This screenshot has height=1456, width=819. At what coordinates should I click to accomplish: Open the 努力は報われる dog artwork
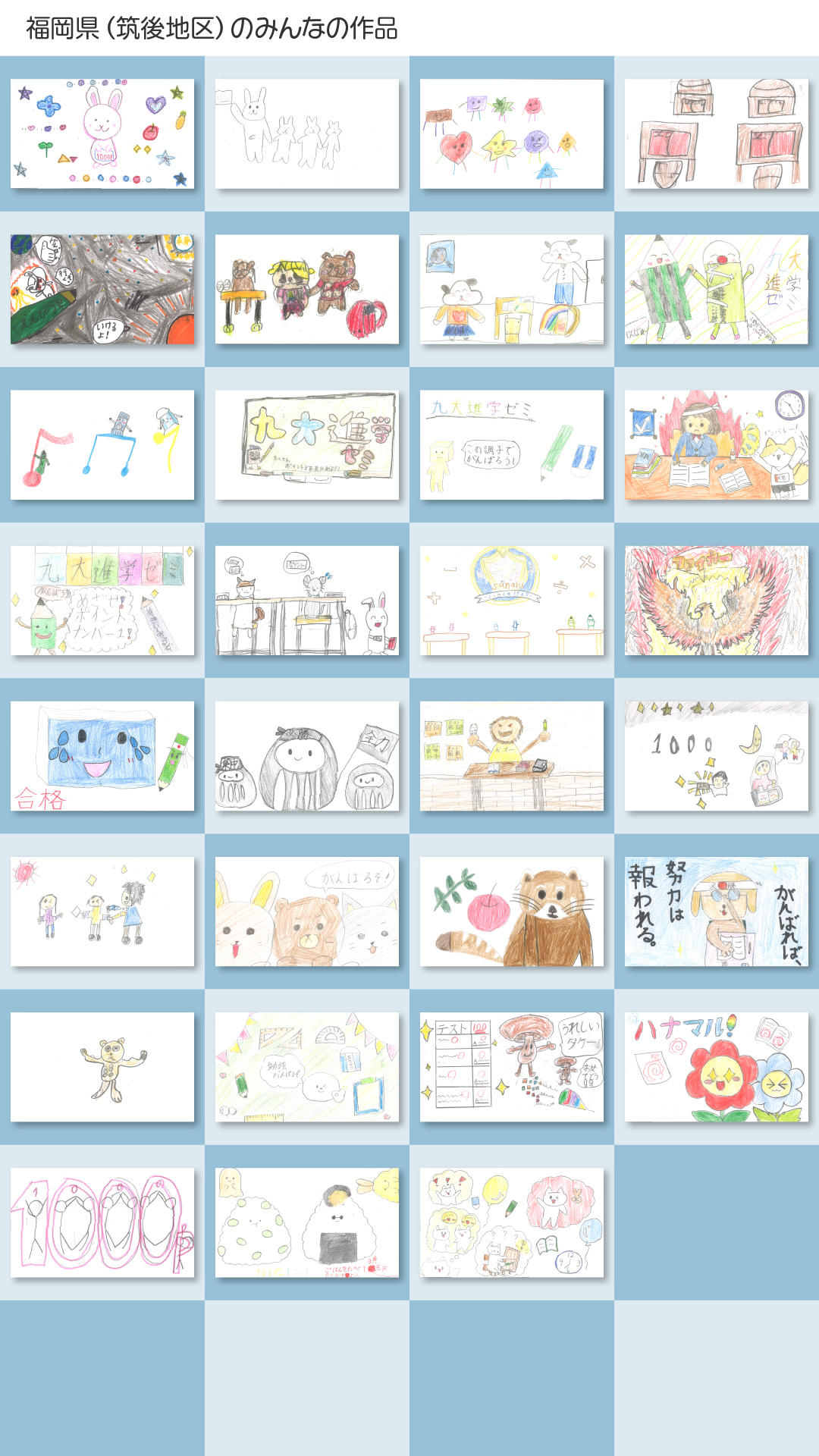pos(717,912)
